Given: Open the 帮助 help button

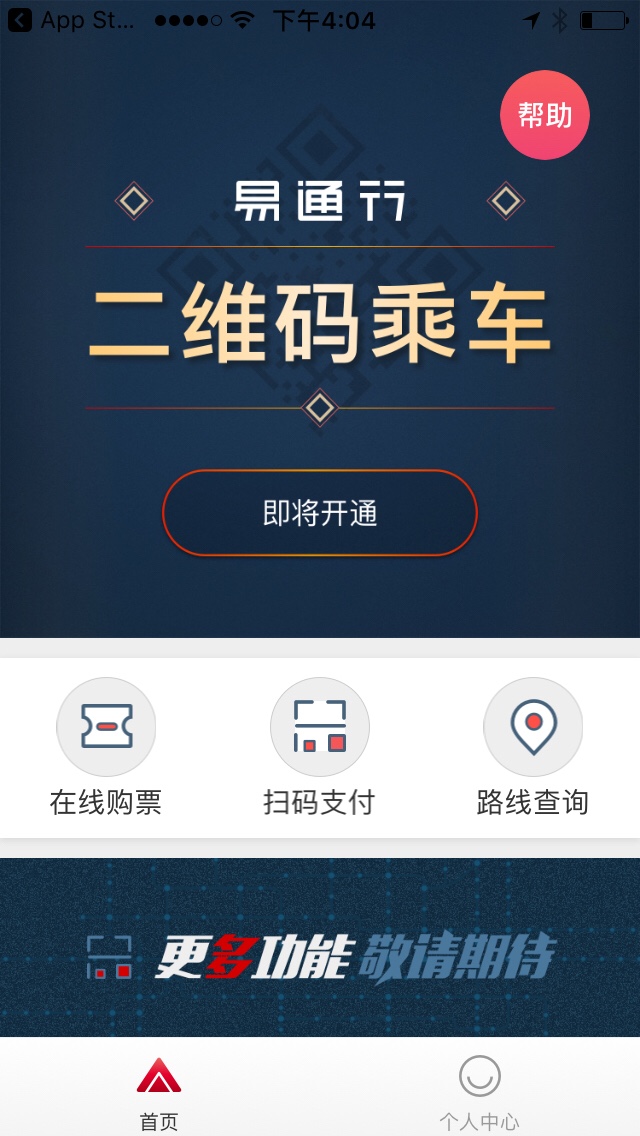Looking at the screenshot, I should coord(544,115).
